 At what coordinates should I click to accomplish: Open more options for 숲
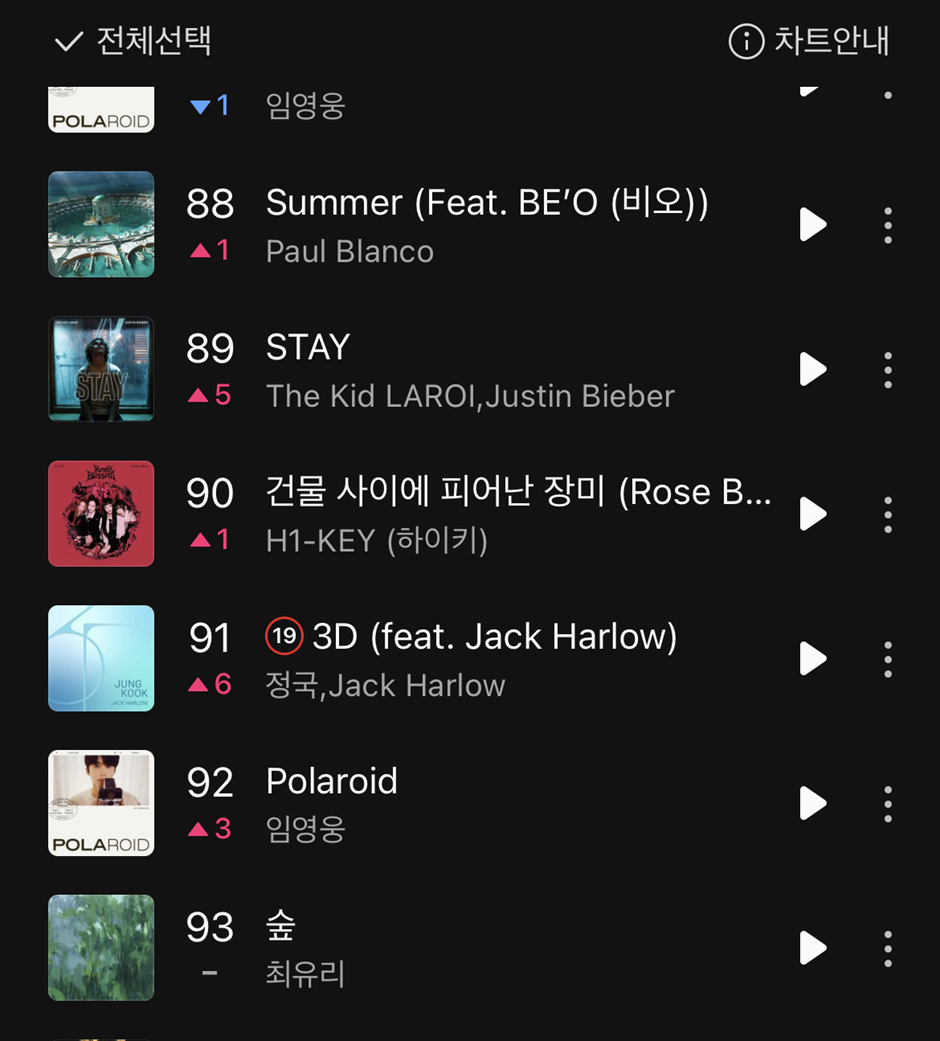[x=887, y=948]
